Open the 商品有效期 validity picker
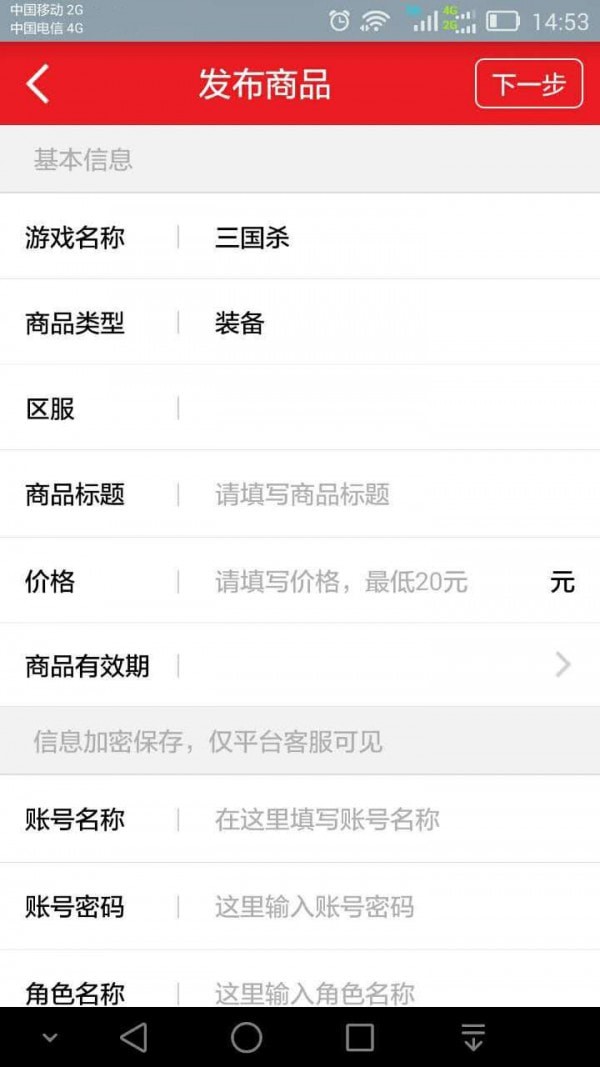This screenshot has width=600, height=1067. pos(380,666)
